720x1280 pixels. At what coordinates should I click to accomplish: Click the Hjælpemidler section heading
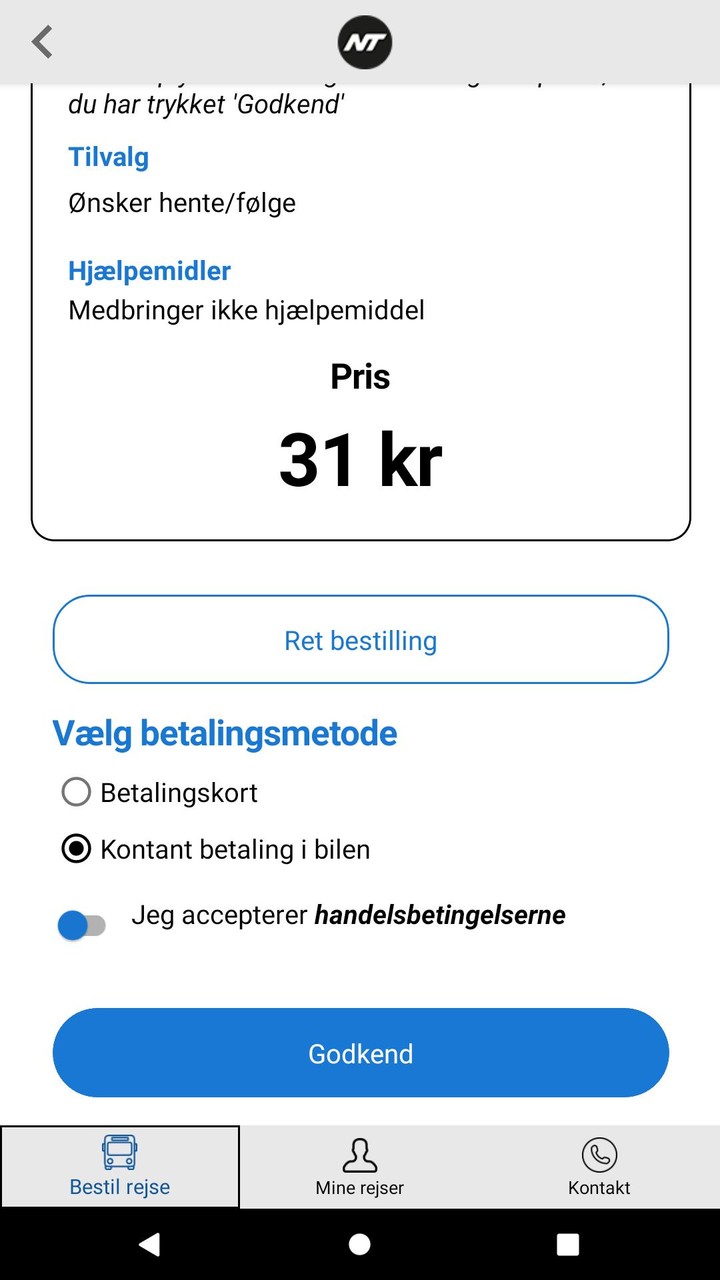coord(148,271)
